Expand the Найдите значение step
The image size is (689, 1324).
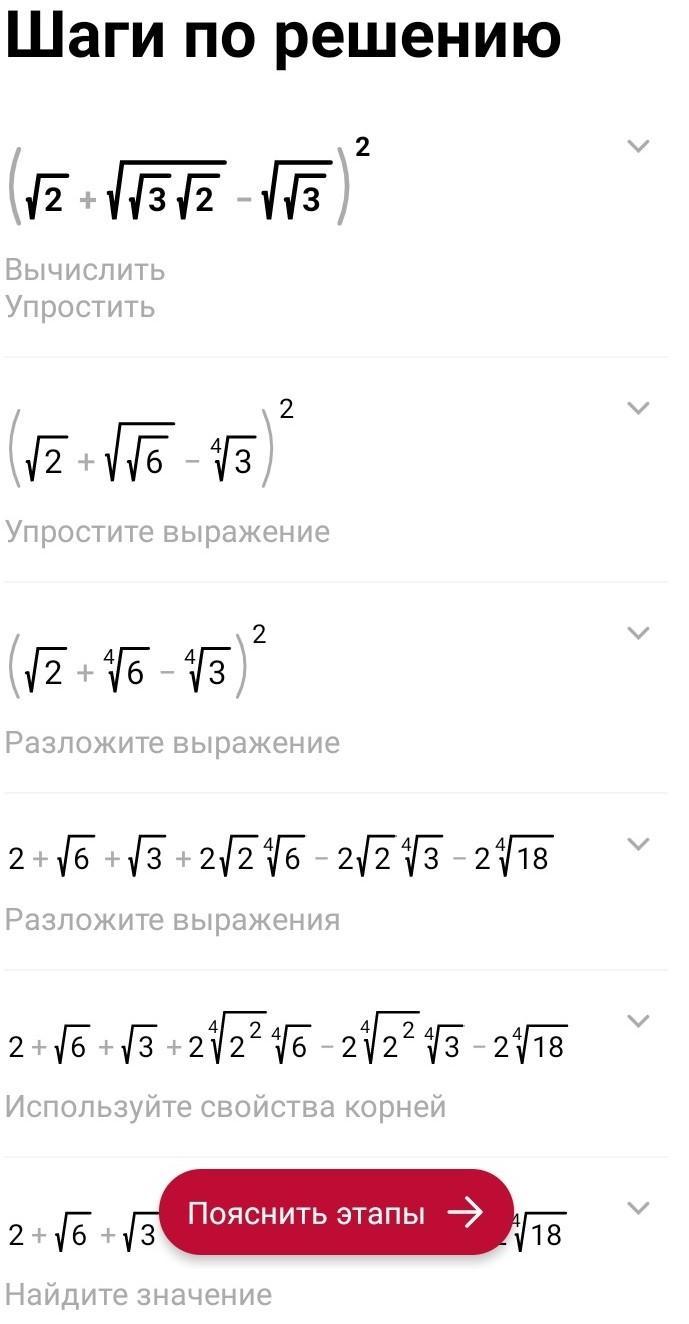tap(638, 1207)
